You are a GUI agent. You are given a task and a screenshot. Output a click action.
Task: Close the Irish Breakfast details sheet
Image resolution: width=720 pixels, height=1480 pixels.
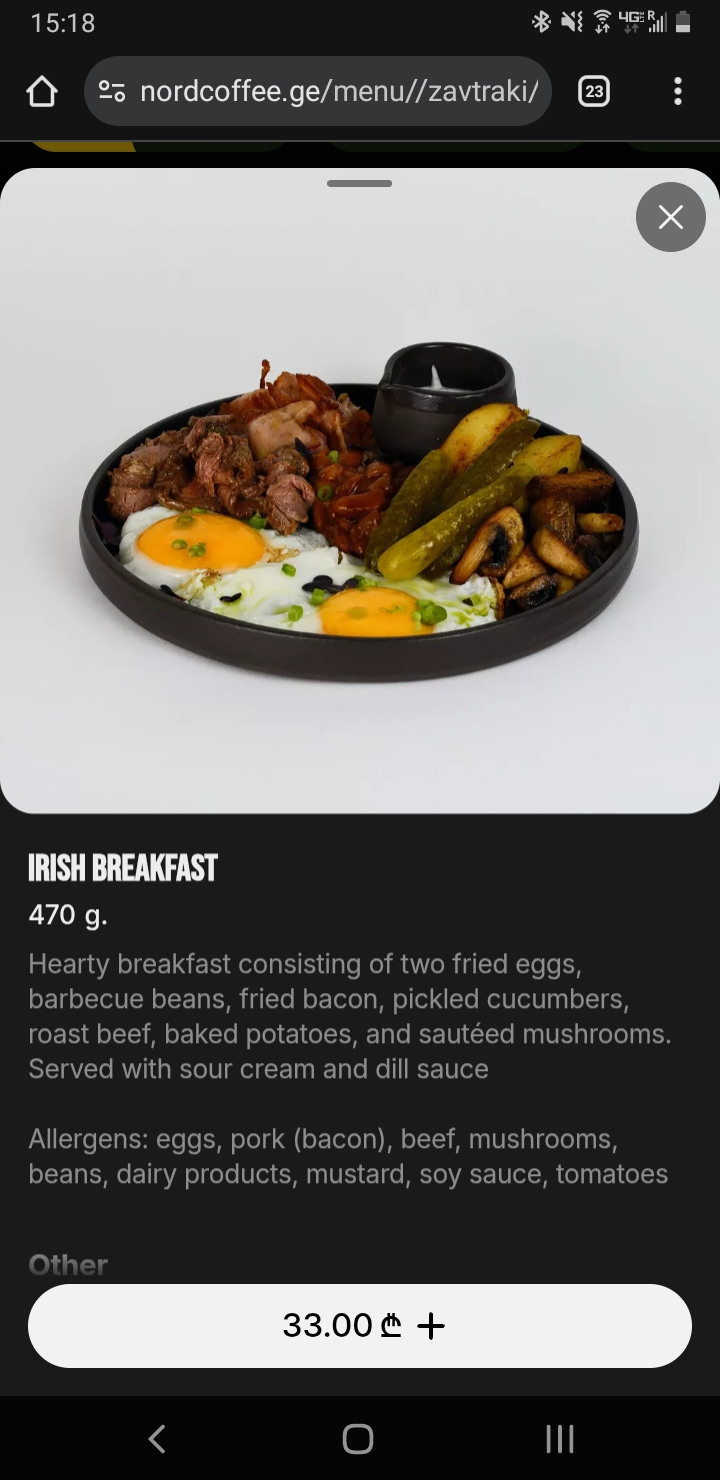click(670, 217)
